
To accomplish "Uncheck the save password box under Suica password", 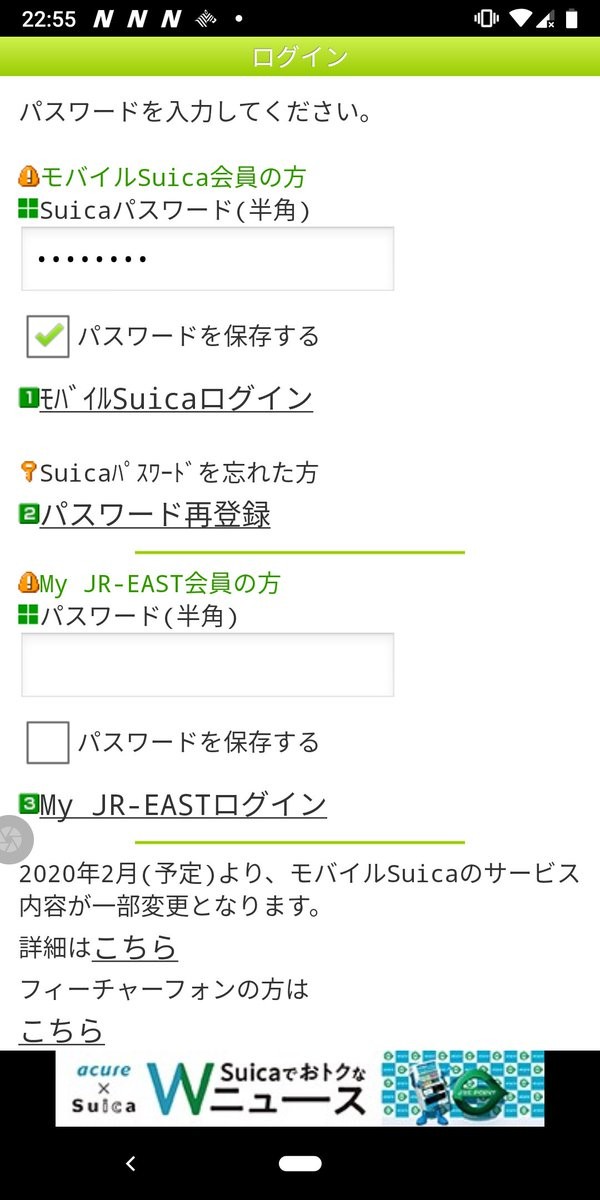I will pyautogui.click(x=48, y=336).
